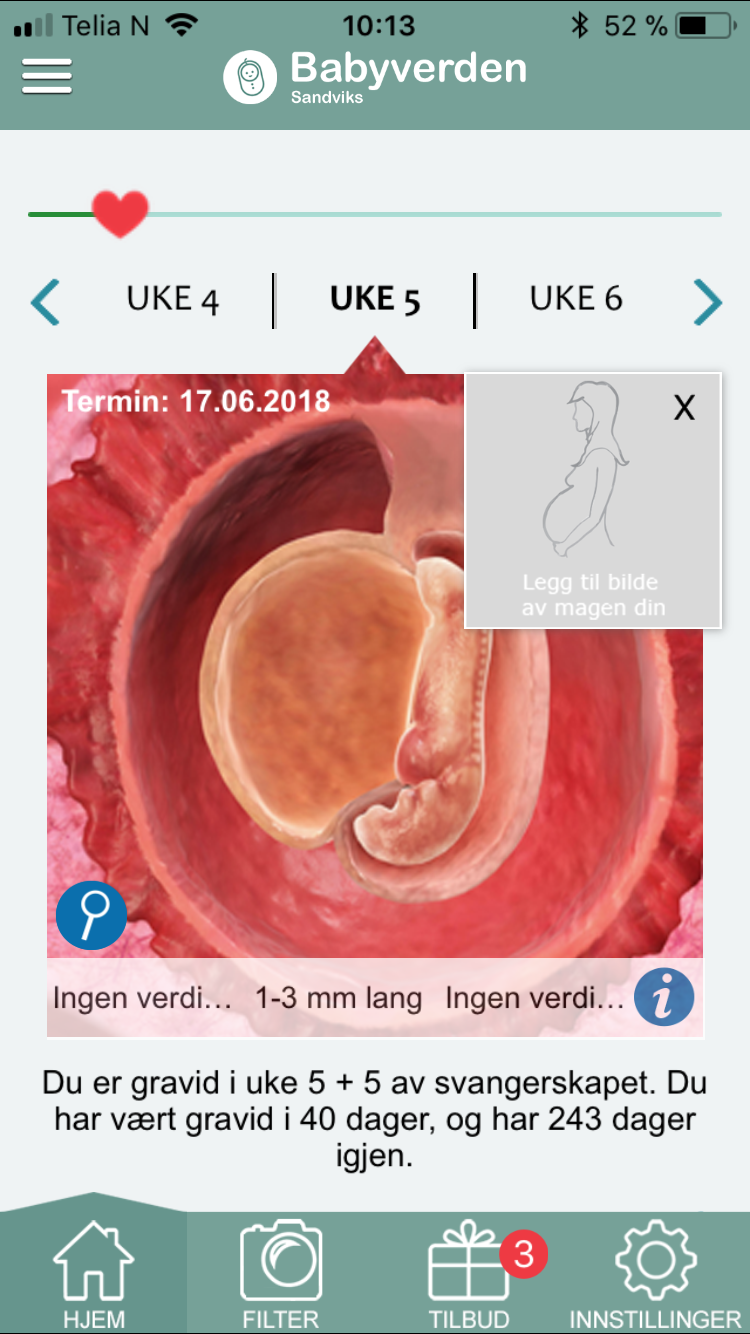
Task: Switch to the Filter tab
Action: tap(281, 1274)
